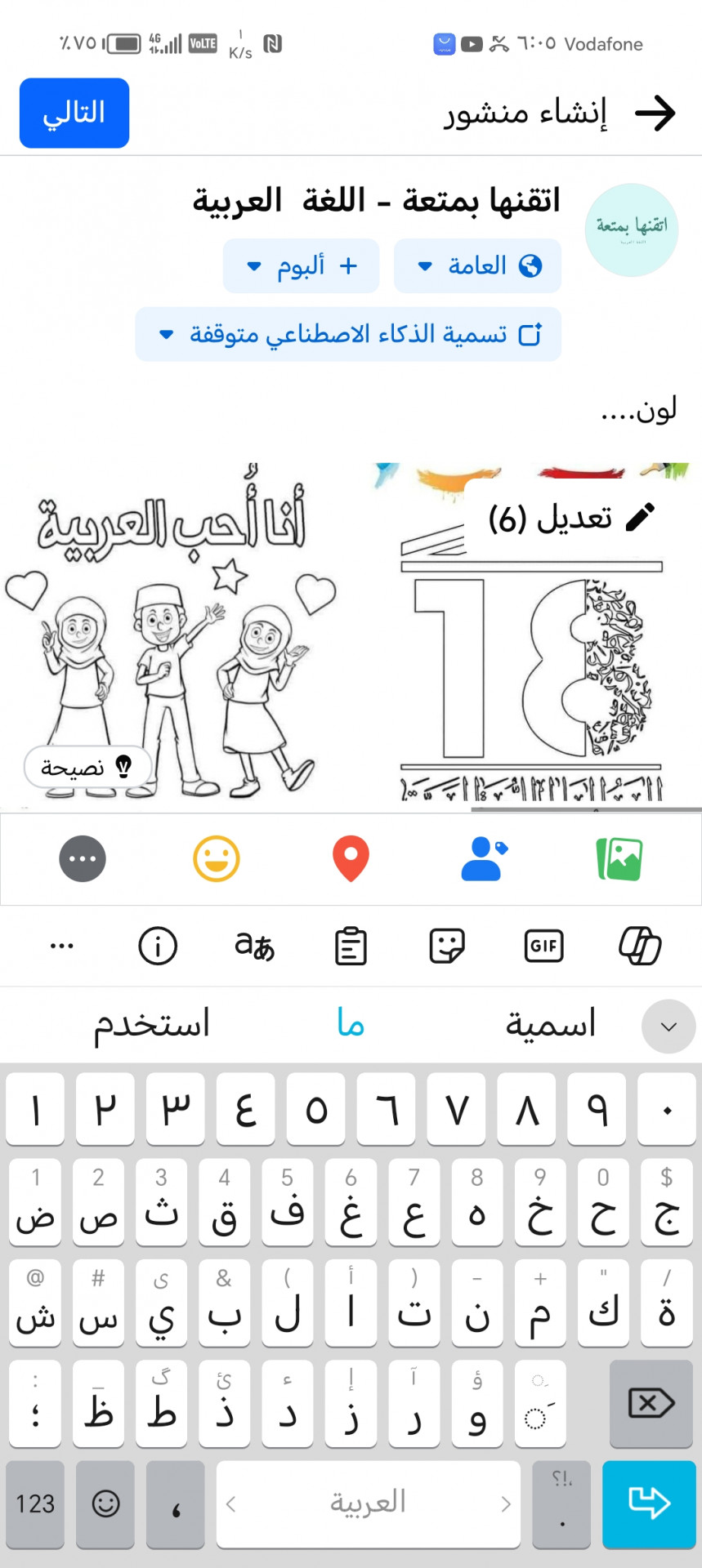The width and height of the screenshot is (702, 1568).
Task: Open the keyboard clipboard
Action: 351,947
